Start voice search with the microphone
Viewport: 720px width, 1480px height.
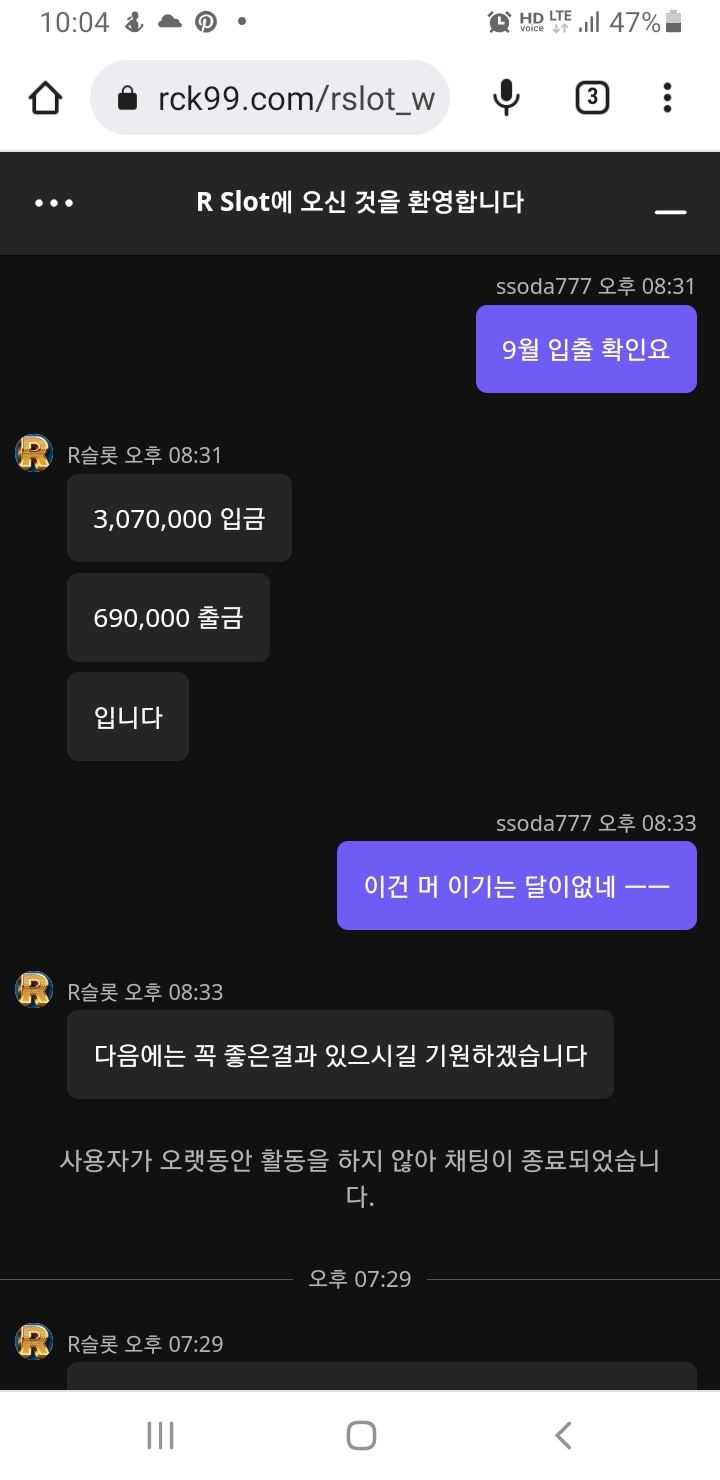[507, 97]
